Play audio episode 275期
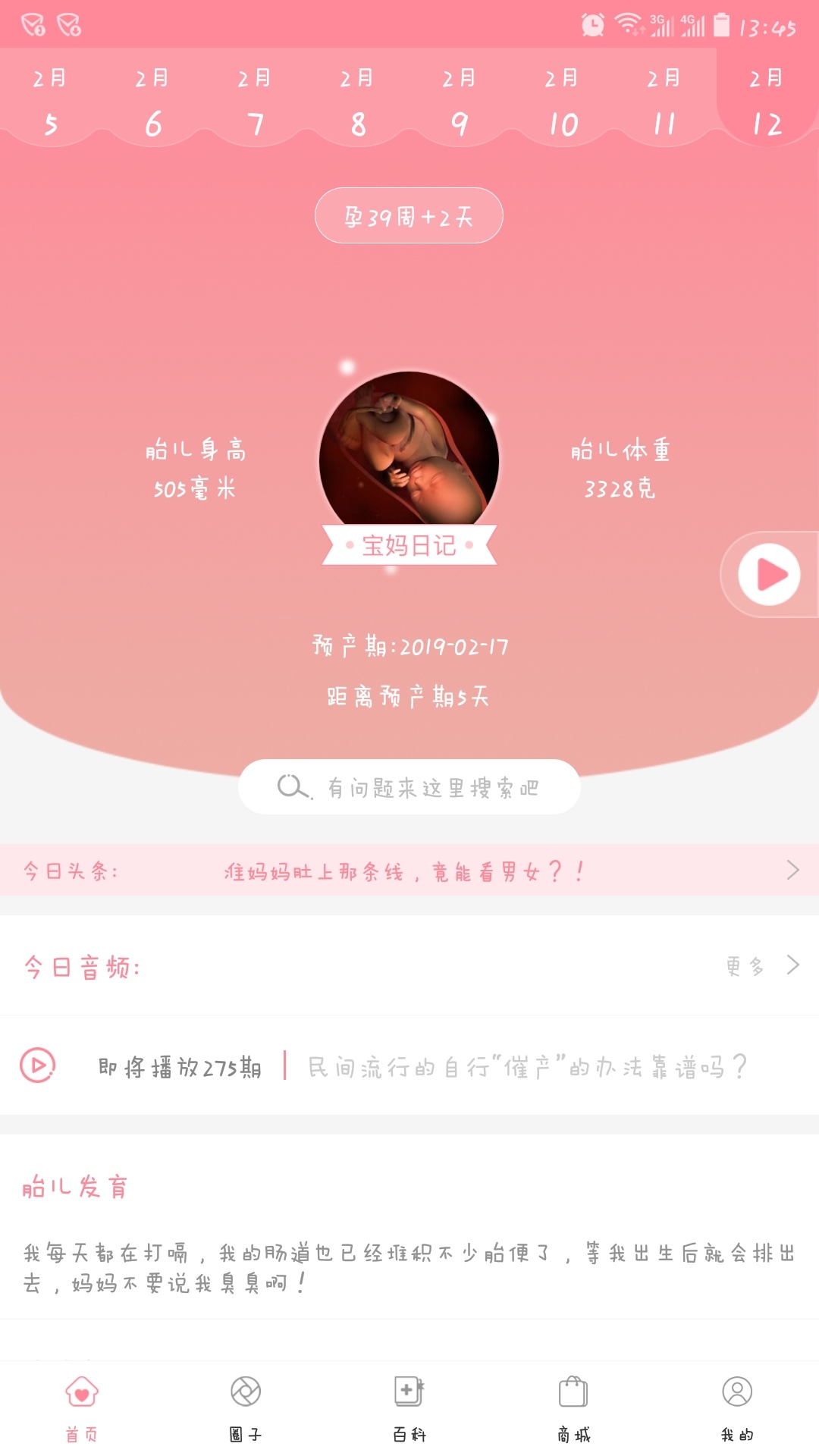The image size is (819, 1456). [x=38, y=1065]
